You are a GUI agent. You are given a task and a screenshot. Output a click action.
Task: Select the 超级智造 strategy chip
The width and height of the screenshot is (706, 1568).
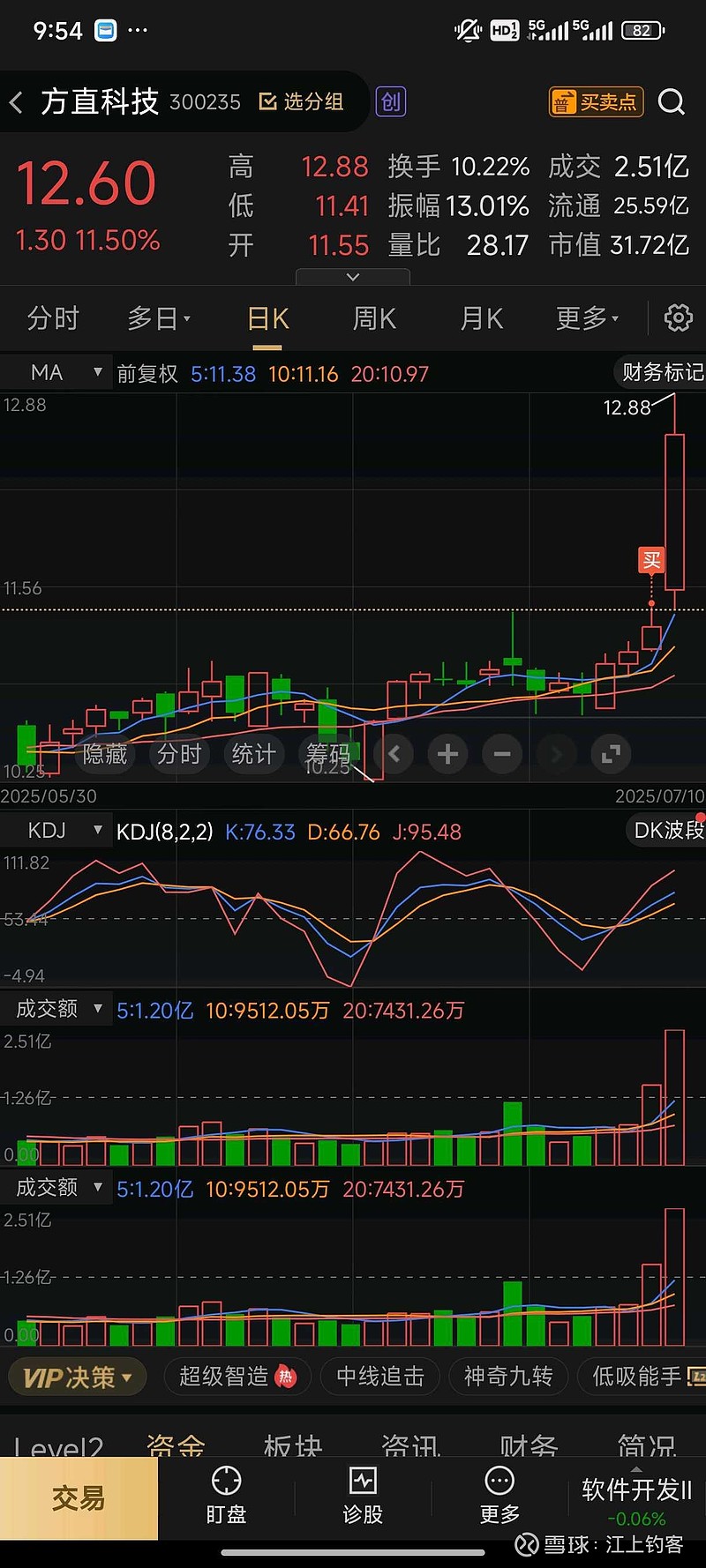(x=237, y=1377)
